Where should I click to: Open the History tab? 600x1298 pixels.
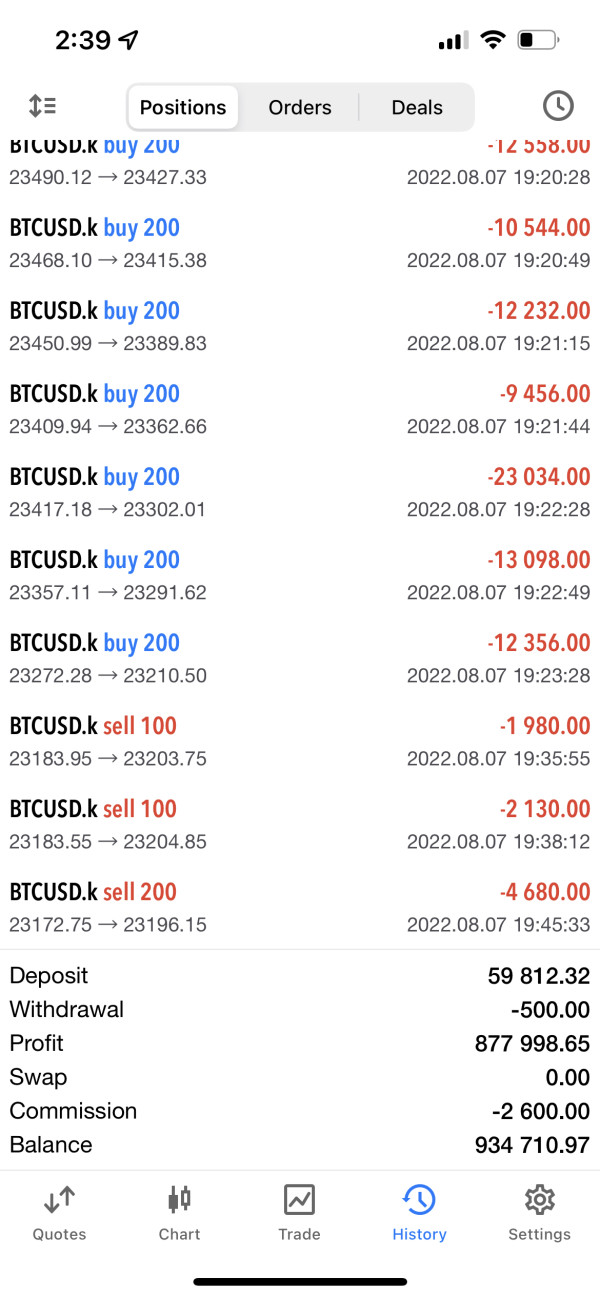click(x=419, y=1212)
